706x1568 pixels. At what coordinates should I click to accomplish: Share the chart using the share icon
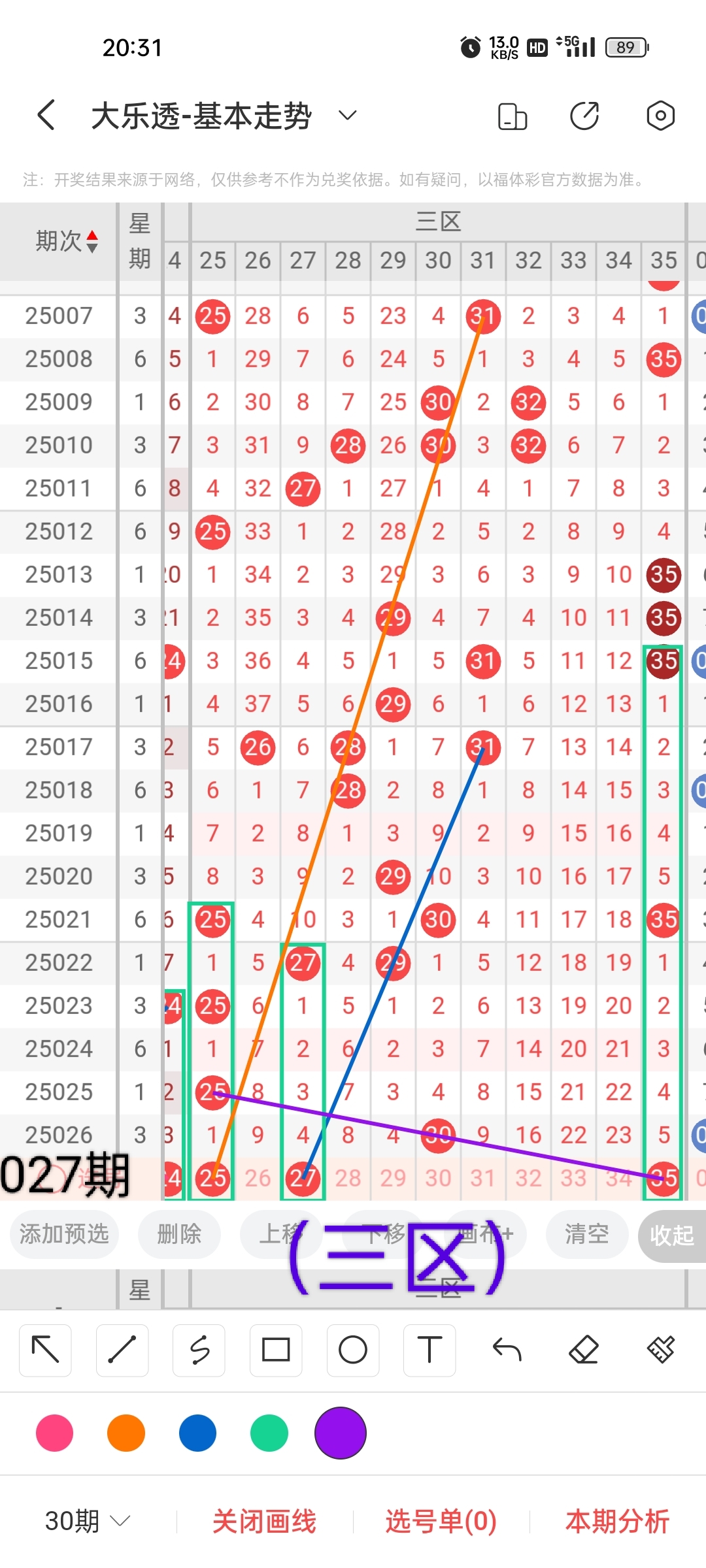(584, 116)
